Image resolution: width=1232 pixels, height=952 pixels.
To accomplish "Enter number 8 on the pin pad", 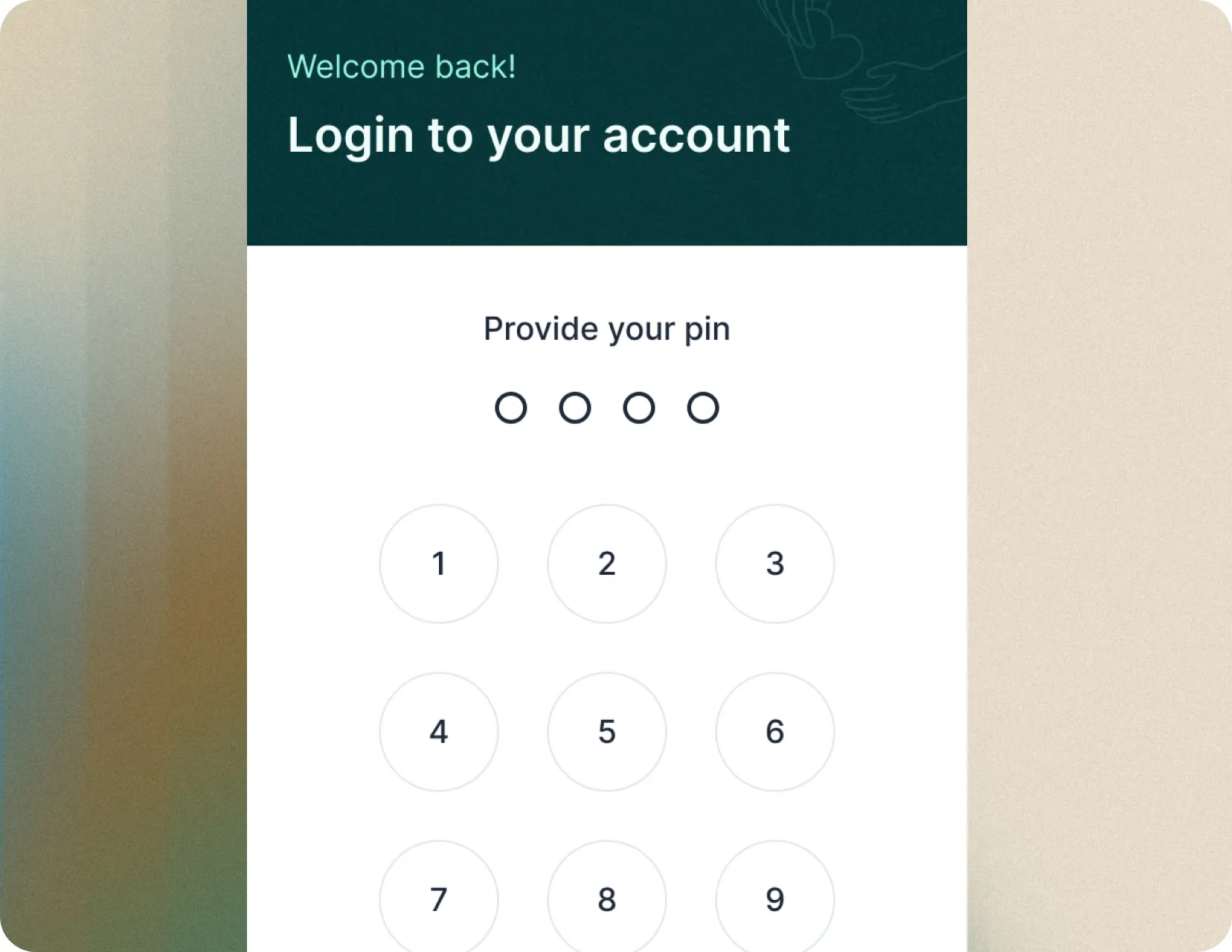I will tap(607, 898).
